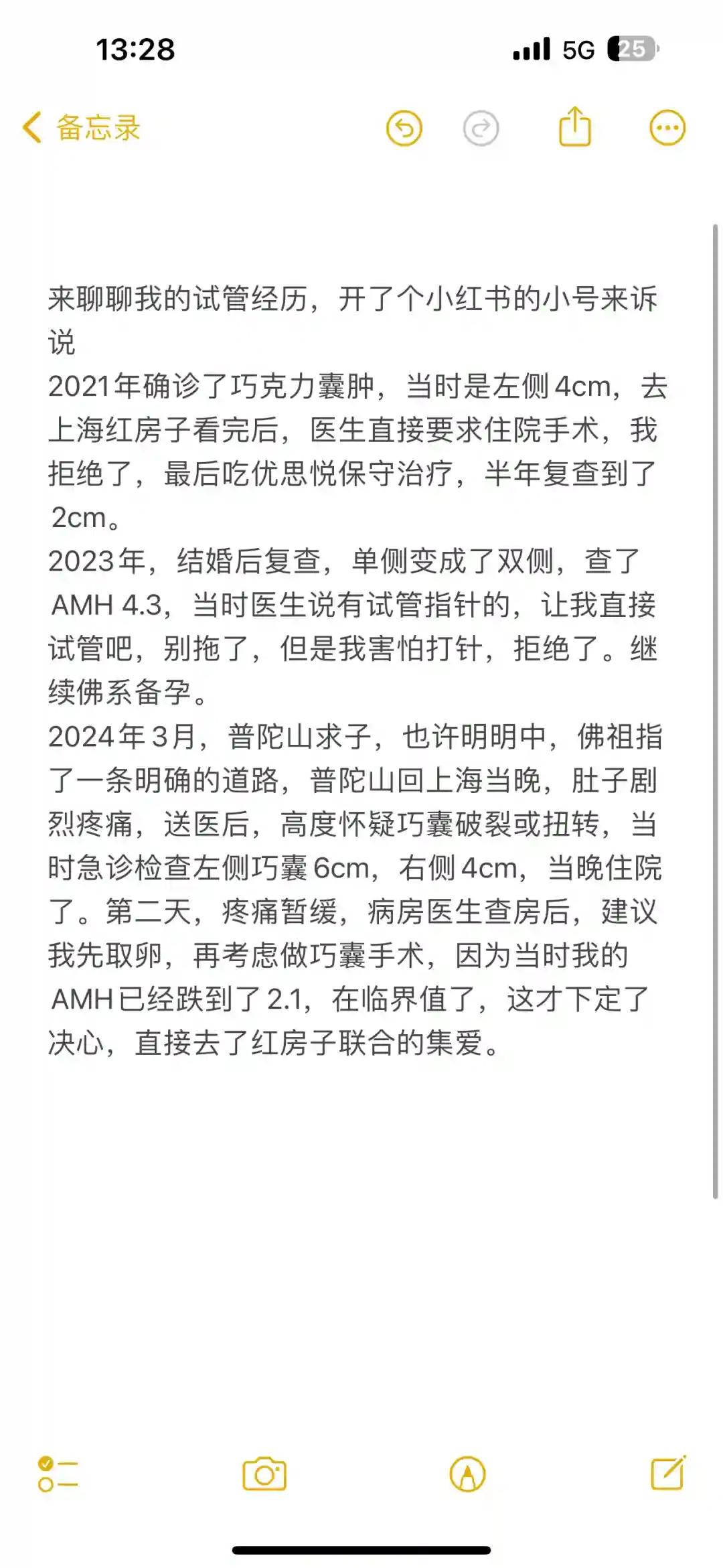Open the camera attachment options
Image resolution: width=723 pixels, height=1568 pixels.
click(x=264, y=1474)
